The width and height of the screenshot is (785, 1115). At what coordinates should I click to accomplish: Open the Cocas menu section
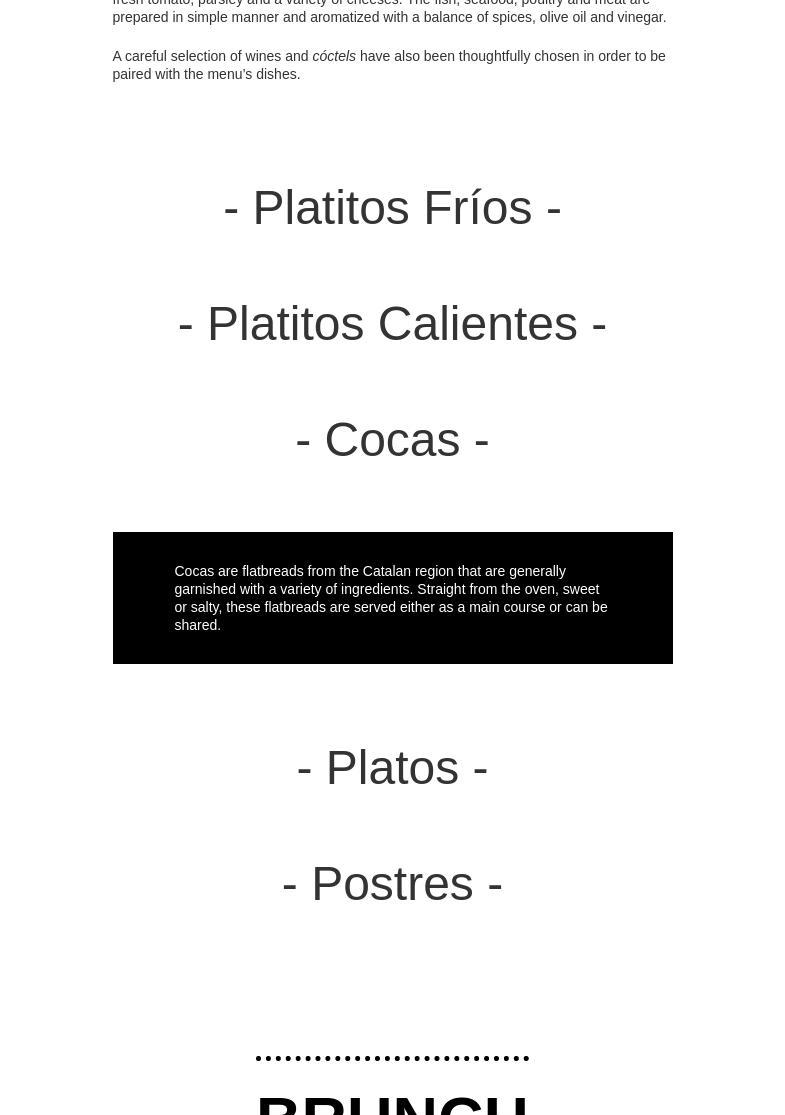[392, 440]
